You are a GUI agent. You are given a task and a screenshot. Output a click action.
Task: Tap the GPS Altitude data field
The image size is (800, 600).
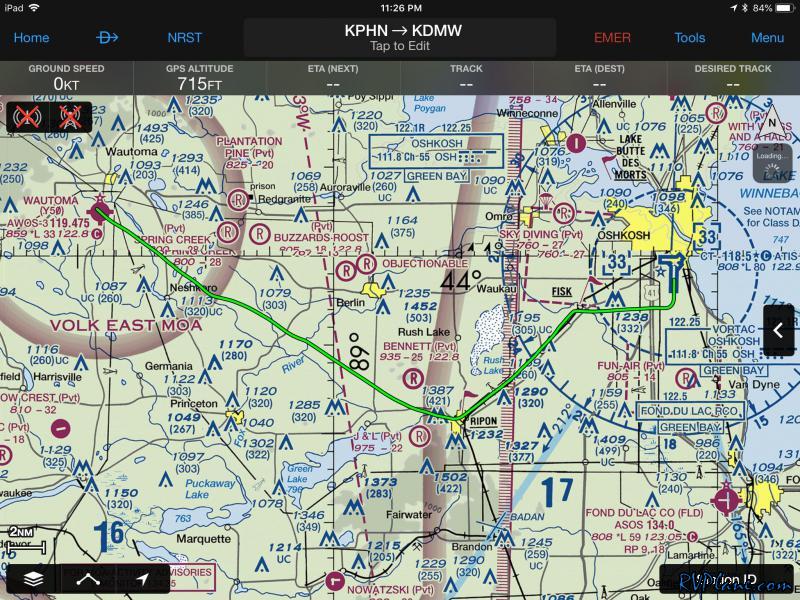tap(199, 77)
